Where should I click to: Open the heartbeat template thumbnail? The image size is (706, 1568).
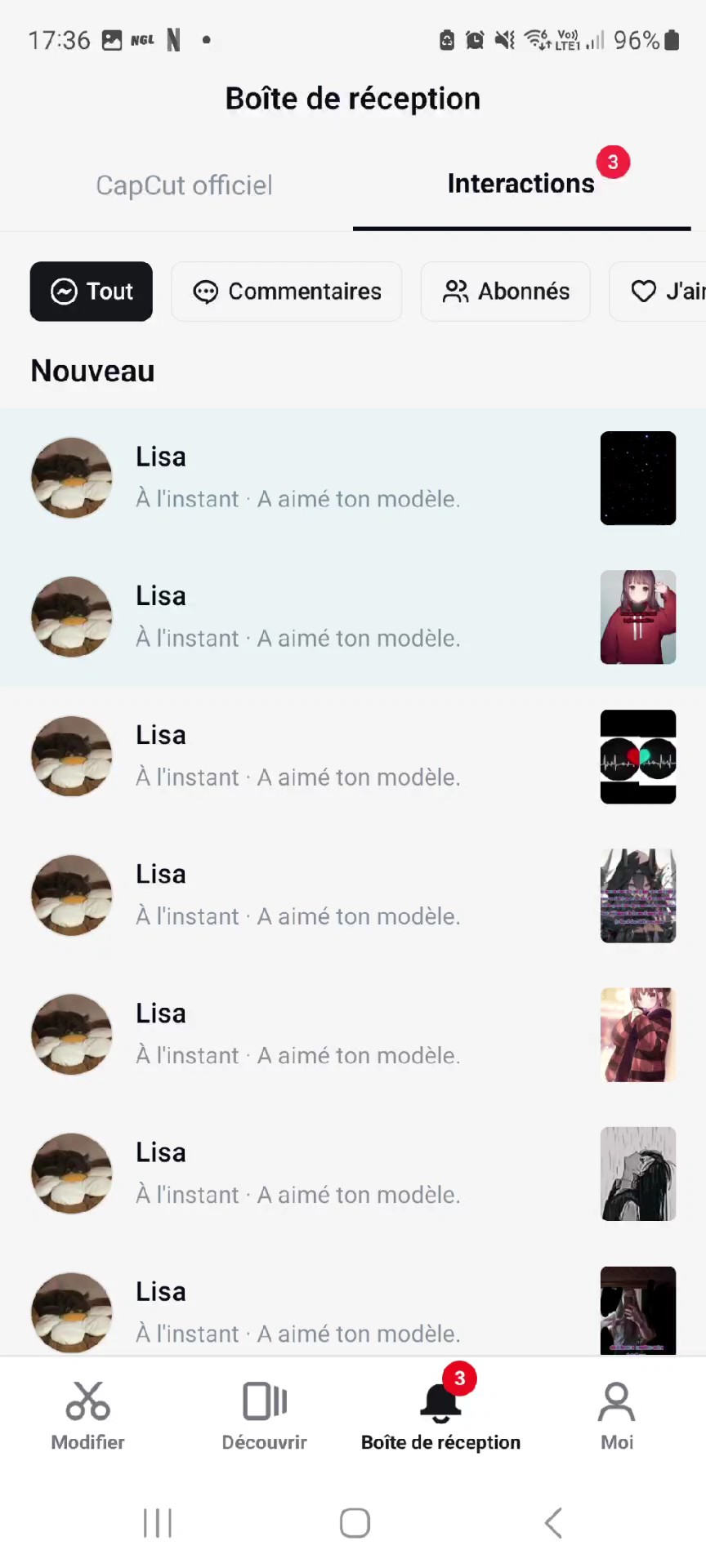pos(637,756)
